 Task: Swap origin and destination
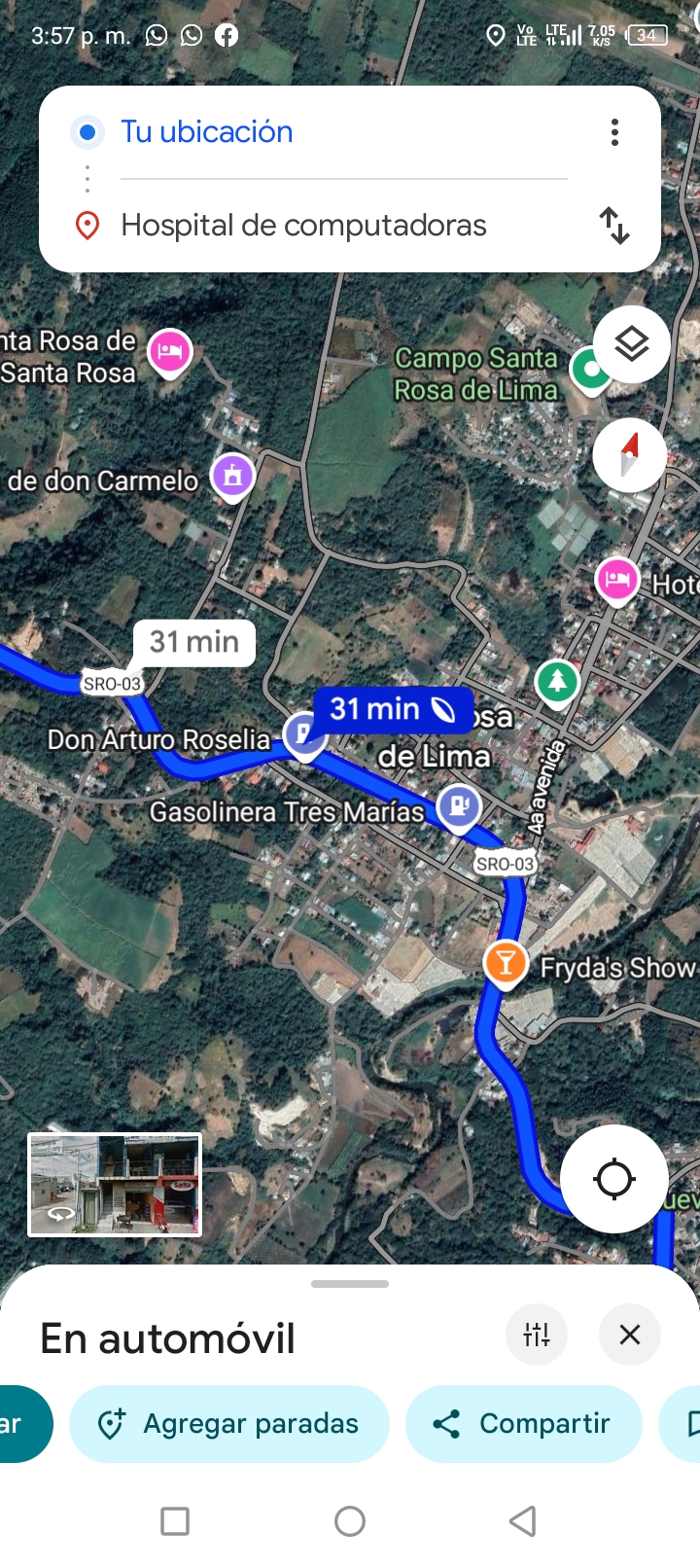(614, 226)
